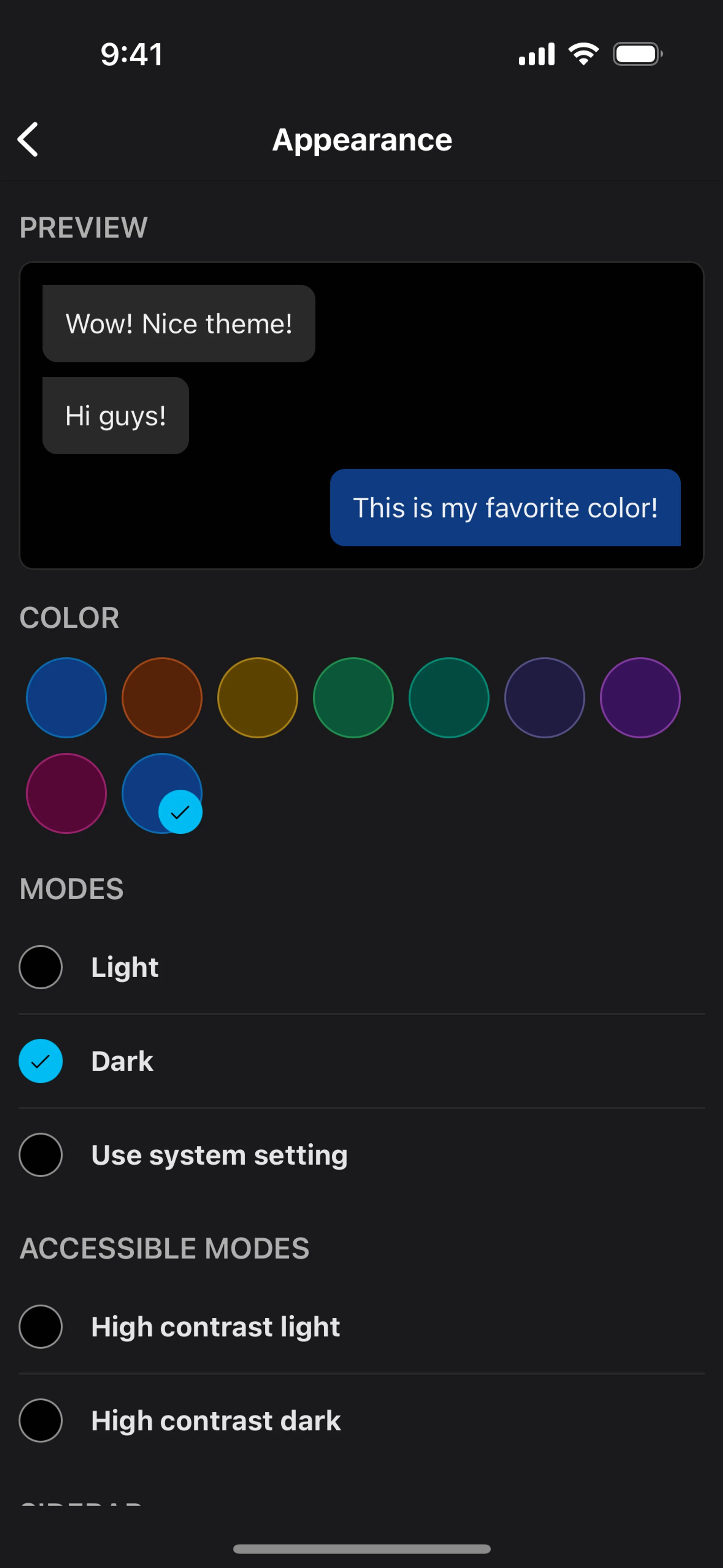Select the magenta pink color swatch
This screenshot has width=723, height=1568.
[66, 793]
